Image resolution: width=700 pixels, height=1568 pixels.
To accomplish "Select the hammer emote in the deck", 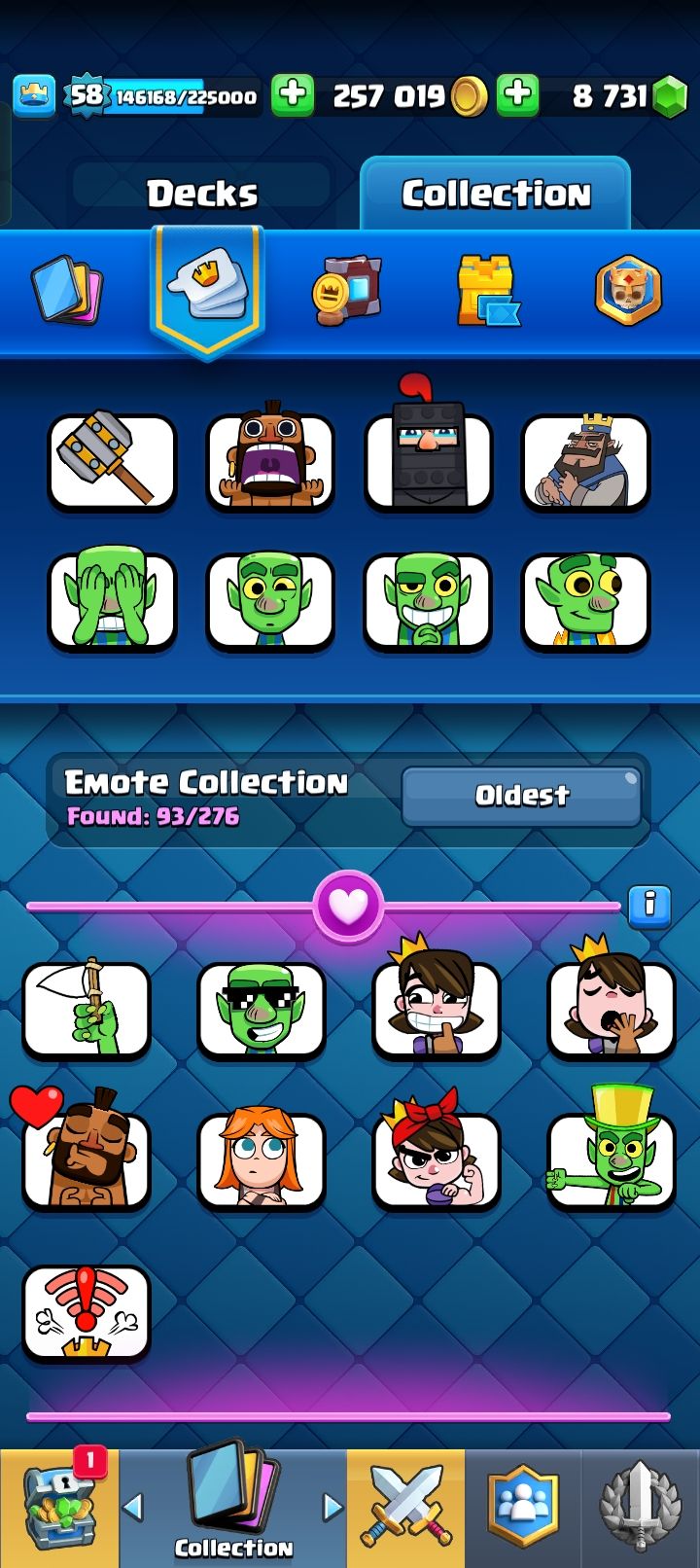I will pyautogui.click(x=112, y=461).
